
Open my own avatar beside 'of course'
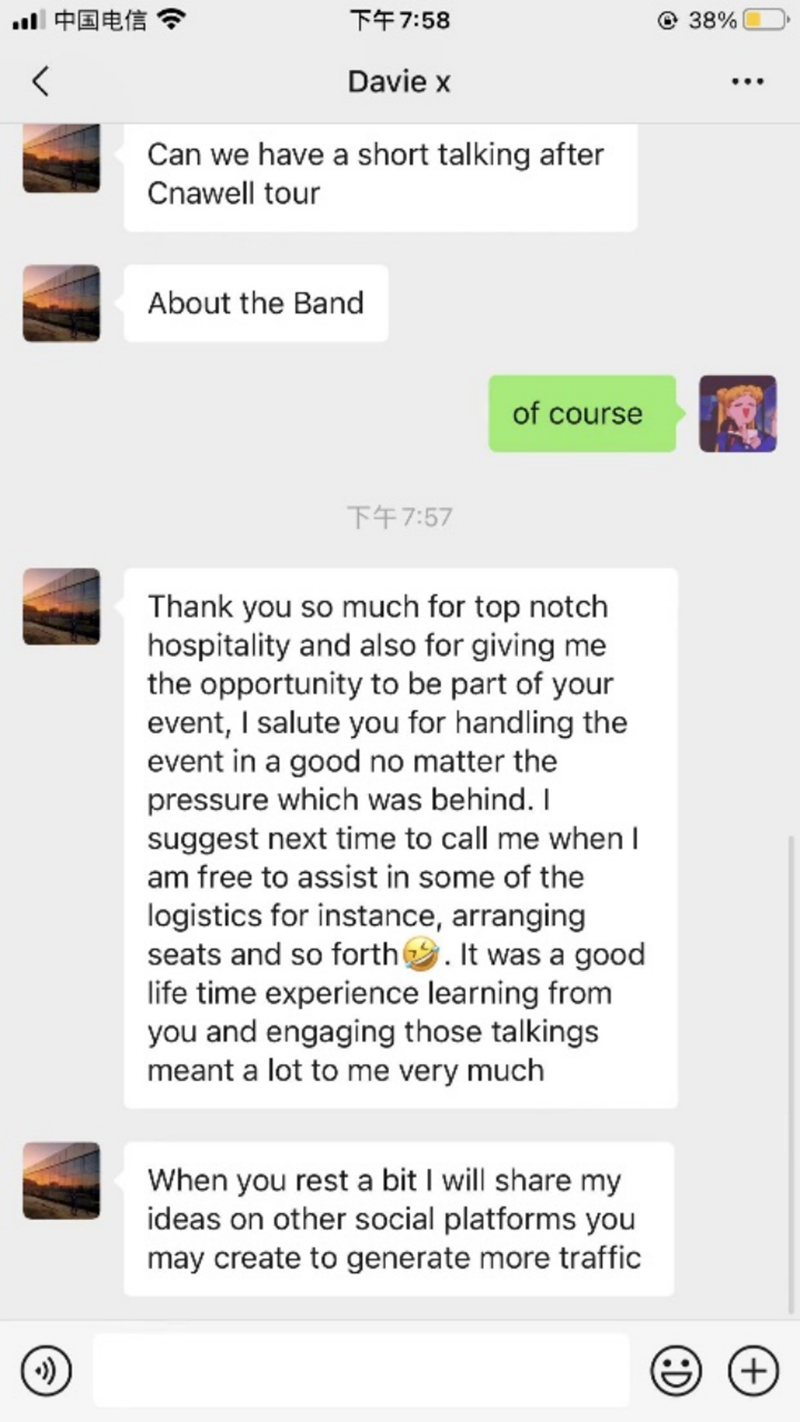[x=737, y=413]
